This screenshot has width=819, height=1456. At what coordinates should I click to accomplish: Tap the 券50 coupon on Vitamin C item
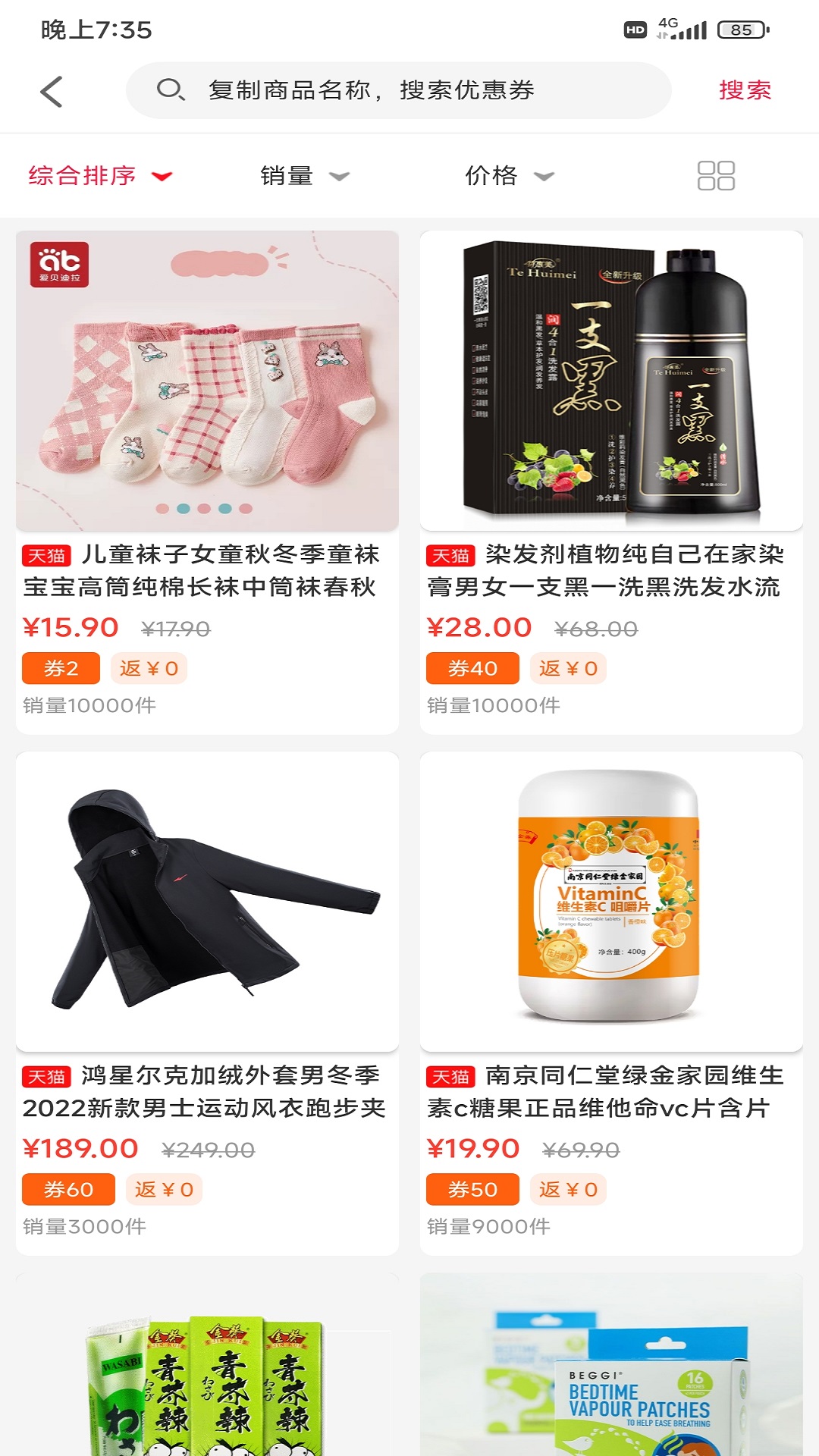(472, 1190)
